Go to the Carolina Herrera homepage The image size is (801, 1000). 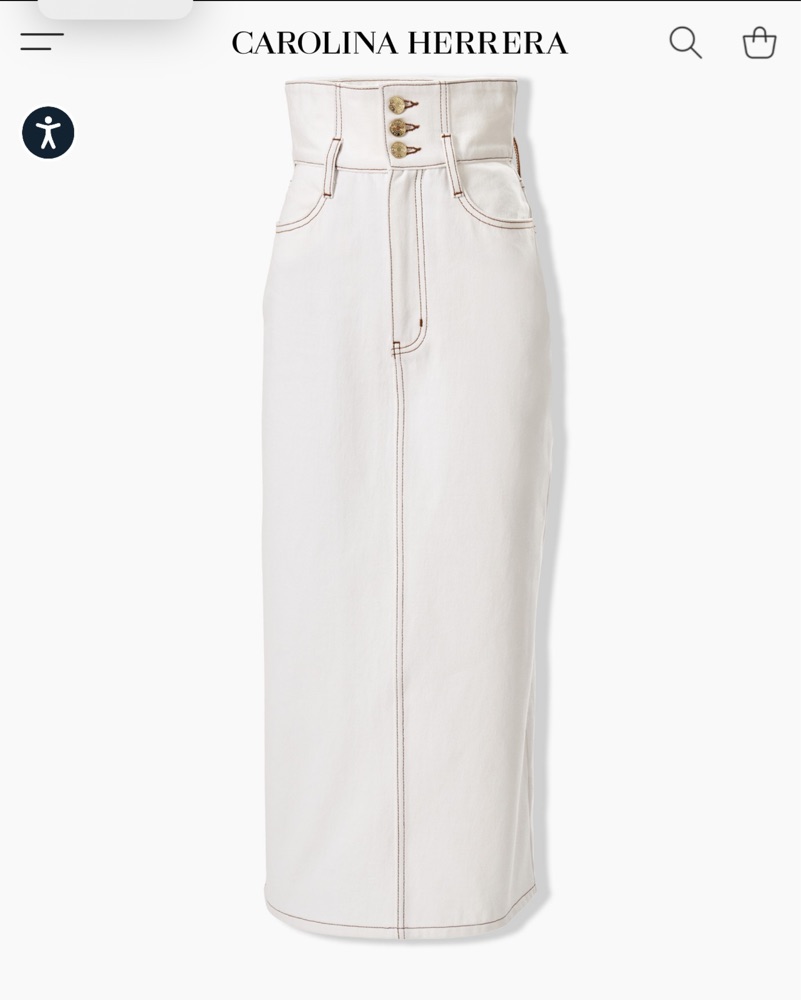pyautogui.click(x=399, y=43)
